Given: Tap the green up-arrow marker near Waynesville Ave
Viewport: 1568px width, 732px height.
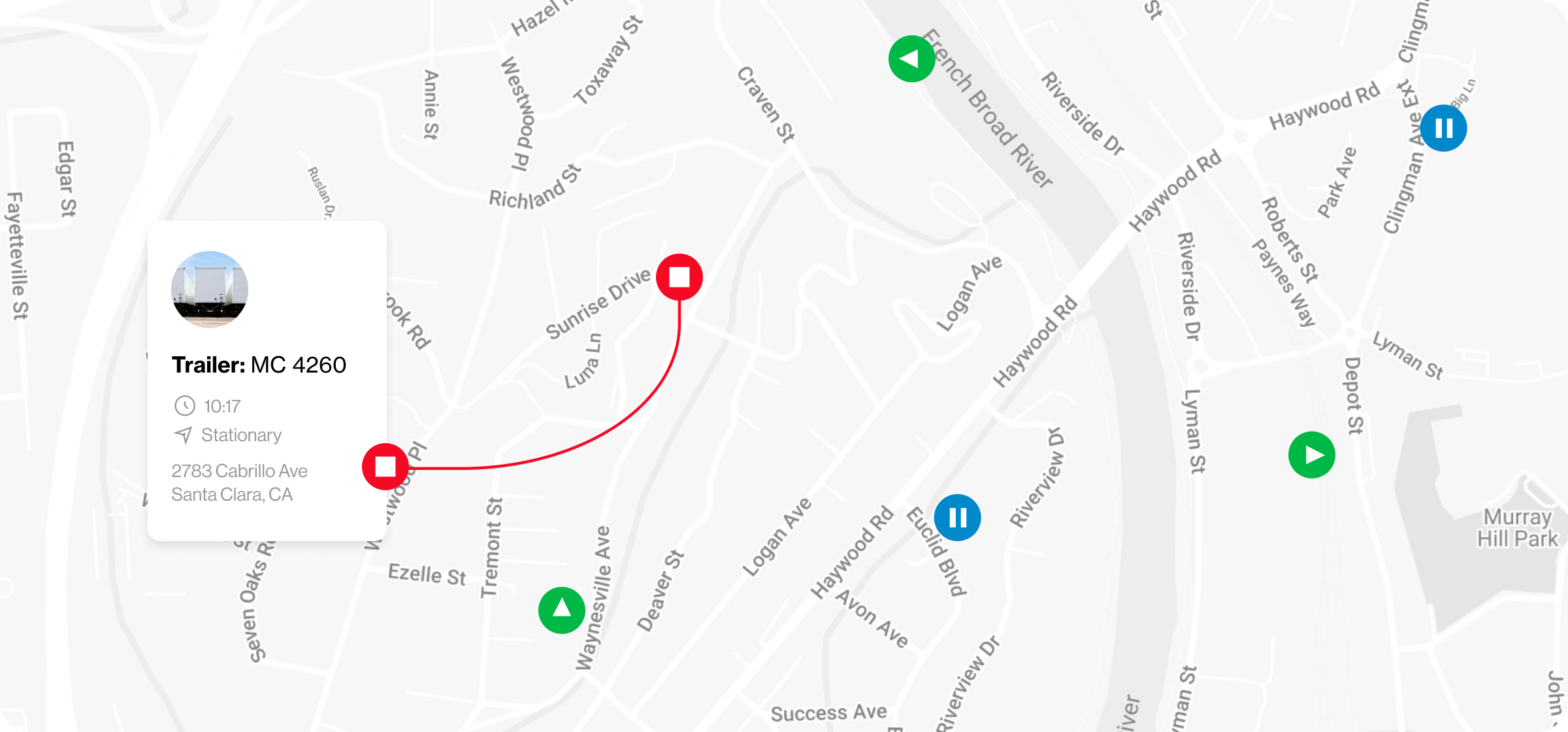Looking at the screenshot, I should pos(561,610).
